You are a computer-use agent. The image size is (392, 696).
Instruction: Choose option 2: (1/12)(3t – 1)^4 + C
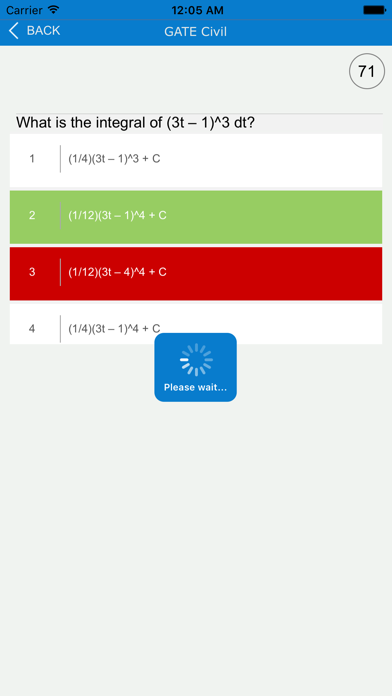(x=196, y=217)
